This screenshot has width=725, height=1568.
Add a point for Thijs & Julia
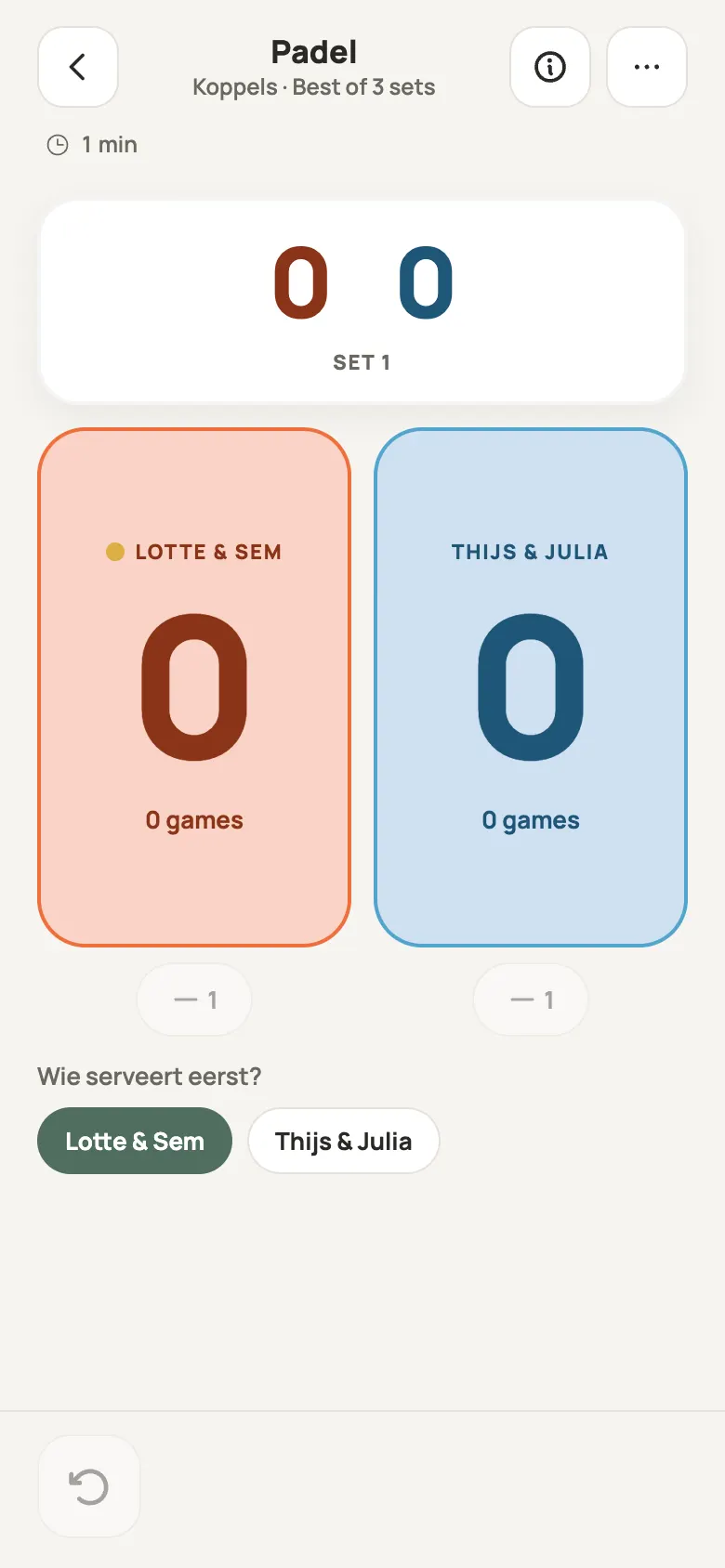[x=531, y=687]
